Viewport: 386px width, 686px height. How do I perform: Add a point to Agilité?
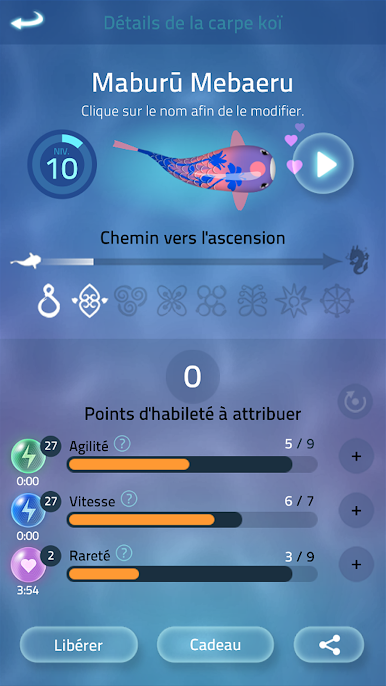click(x=356, y=456)
